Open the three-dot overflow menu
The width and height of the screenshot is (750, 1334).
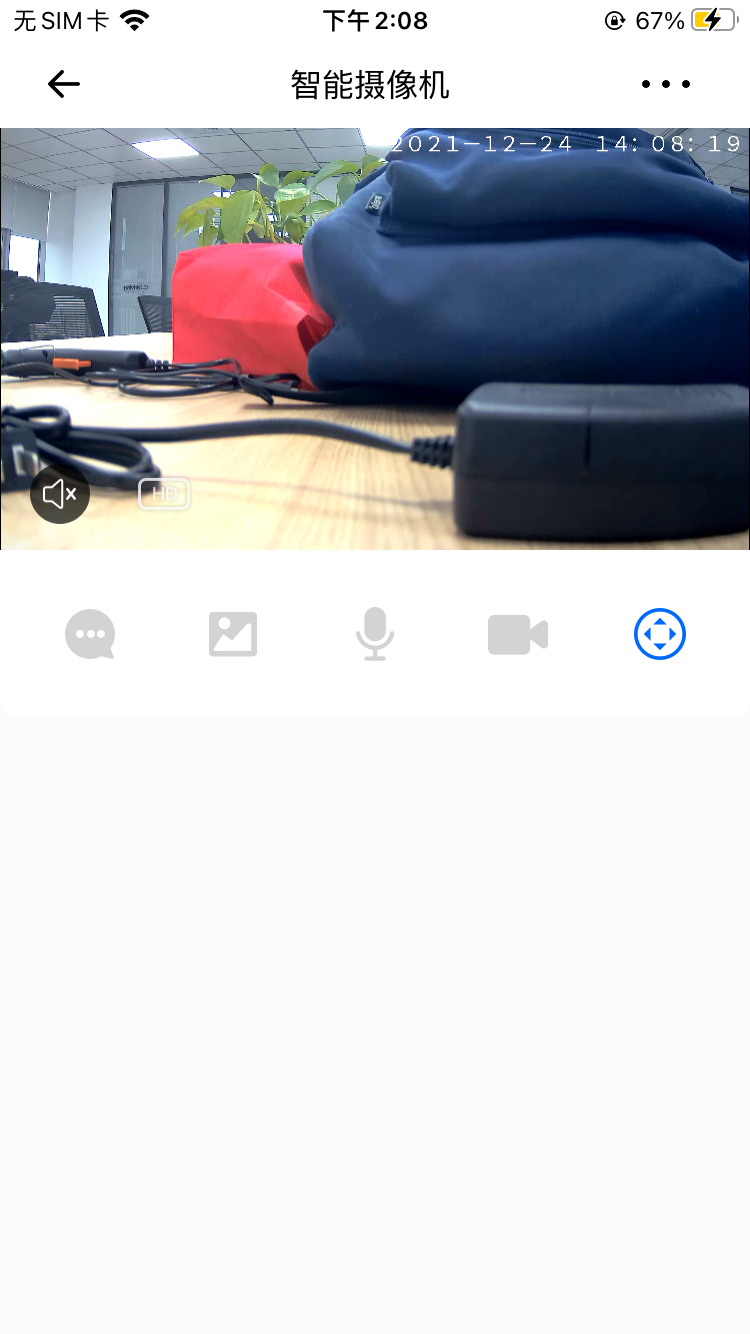(x=666, y=84)
